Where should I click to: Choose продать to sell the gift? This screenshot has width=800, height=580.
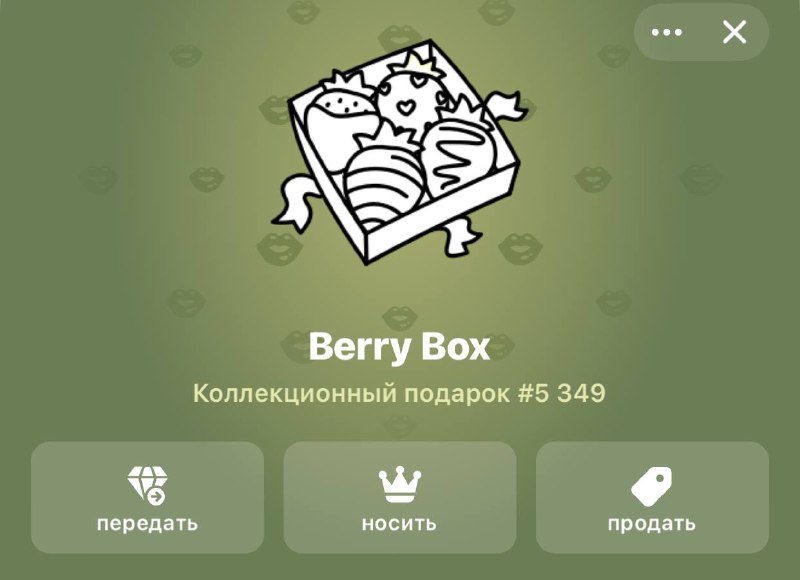click(652, 497)
